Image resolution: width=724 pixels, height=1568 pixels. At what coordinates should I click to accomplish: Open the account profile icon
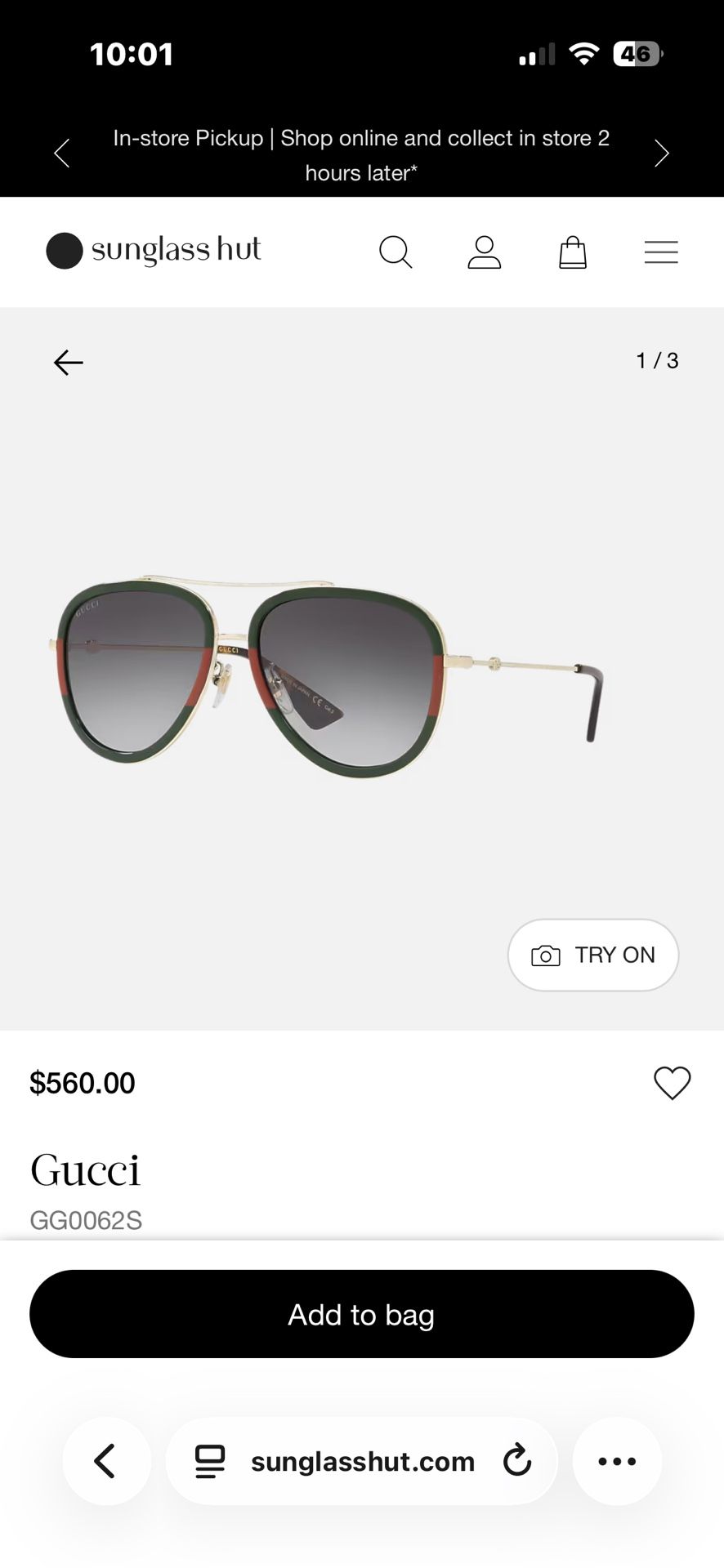click(x=485, y=252)
